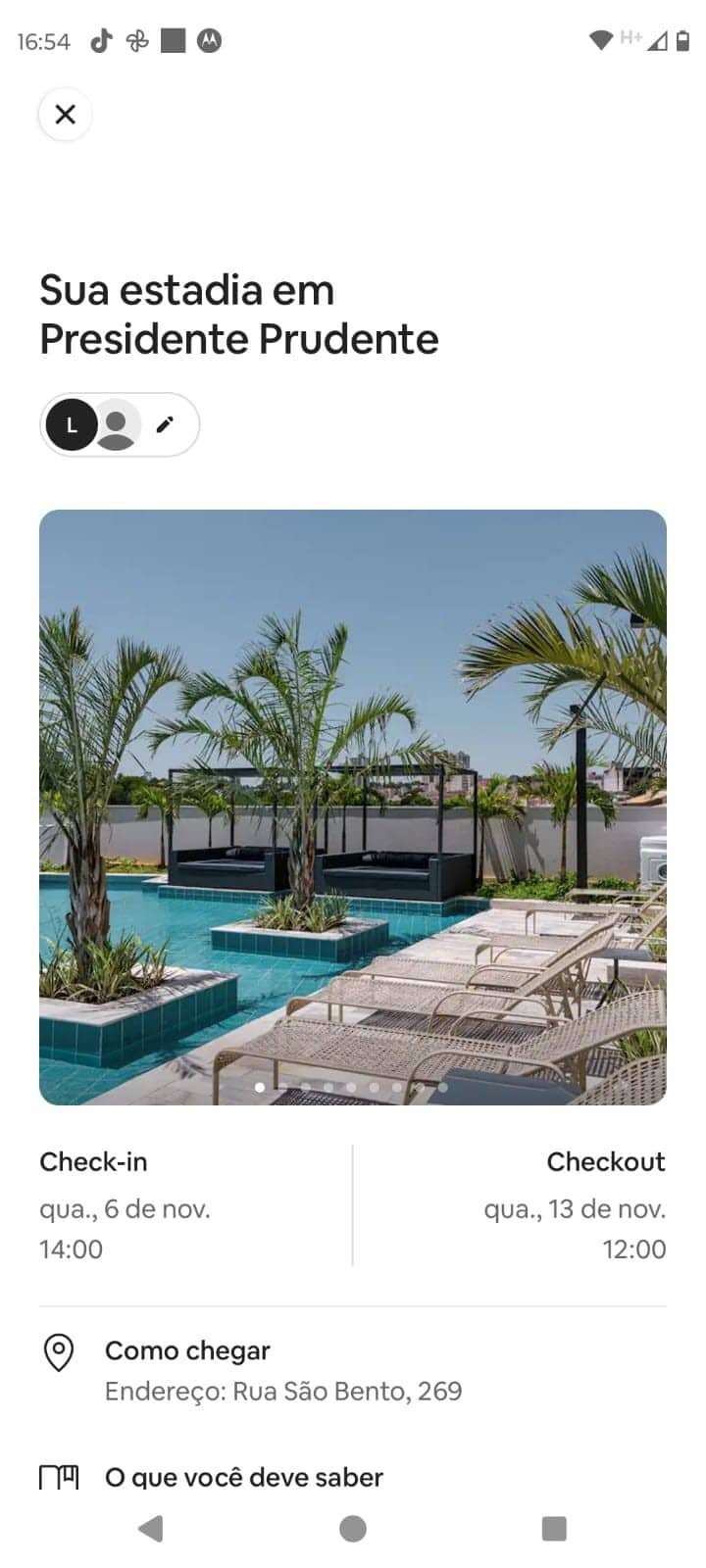This screenshot has height=1568, width=706.
Task: Open the pool photo of the listing
Action: click(x=353, y=806)
